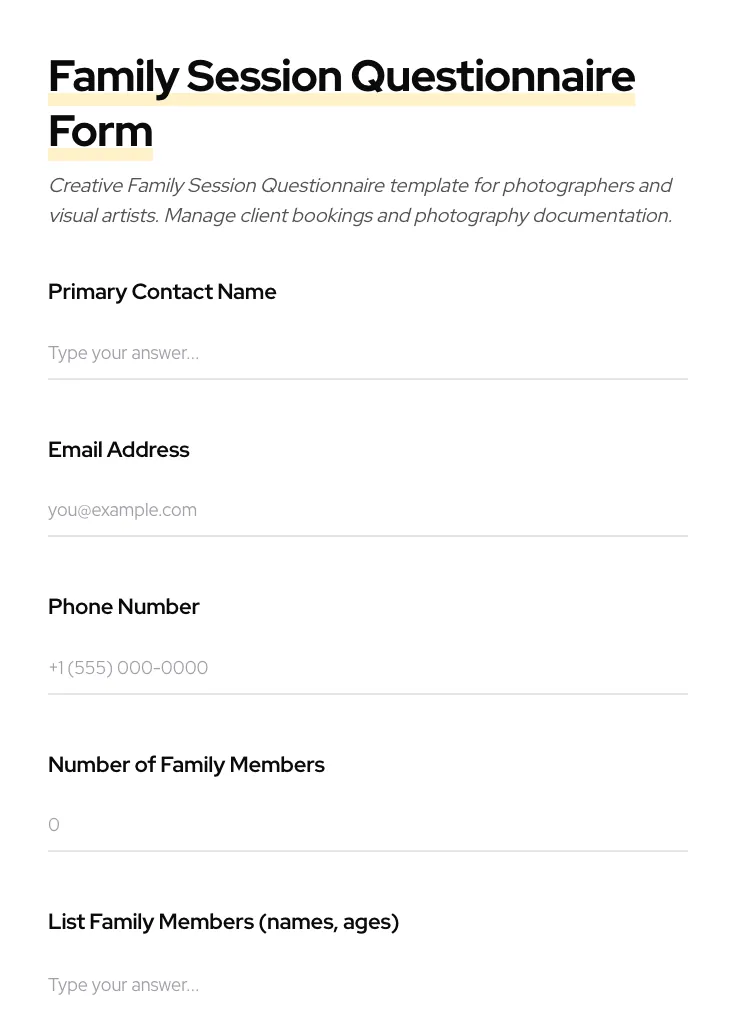The width and height of the screenshot is (736, 1024).
Task: Select the Primary Contact Name label
Action: [162, 292]
